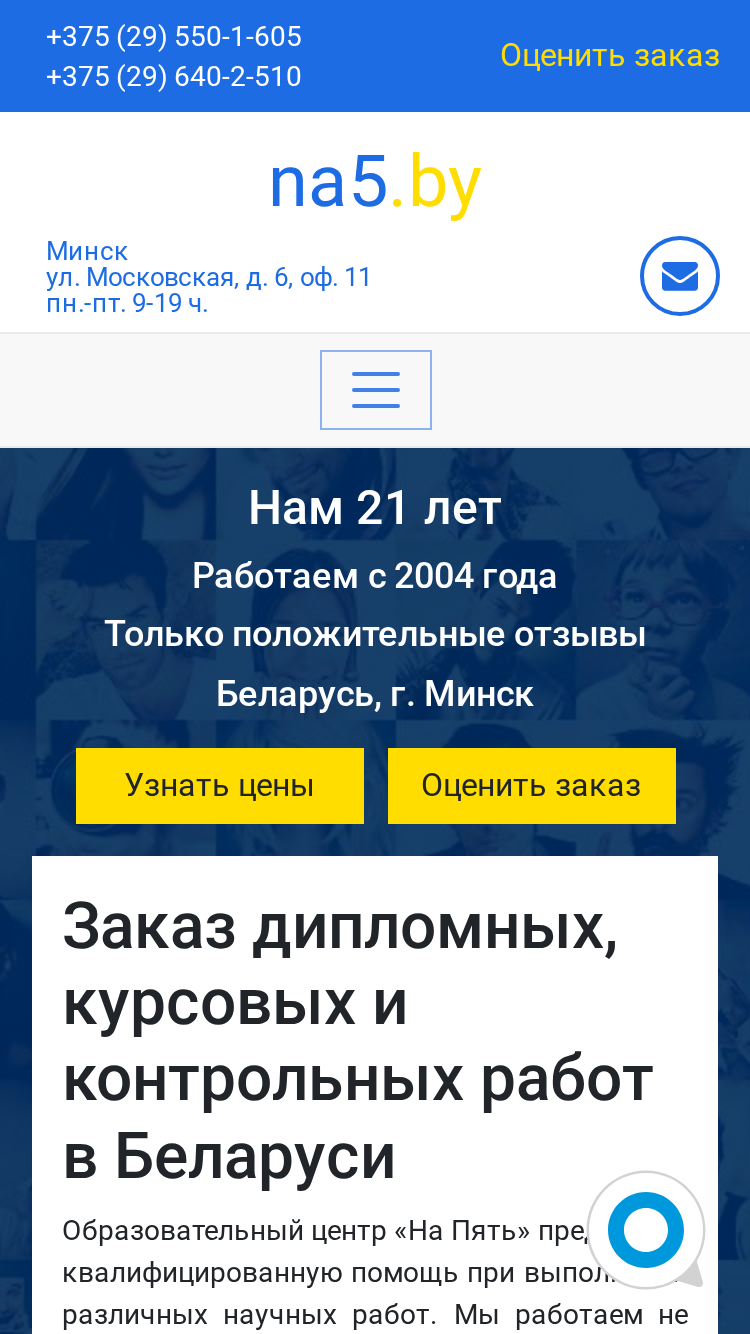The height and width of the screenshot is (1334, 750).
Task: Tap the top bar 'Оценить заказ' link
Action: coord(610,56)
